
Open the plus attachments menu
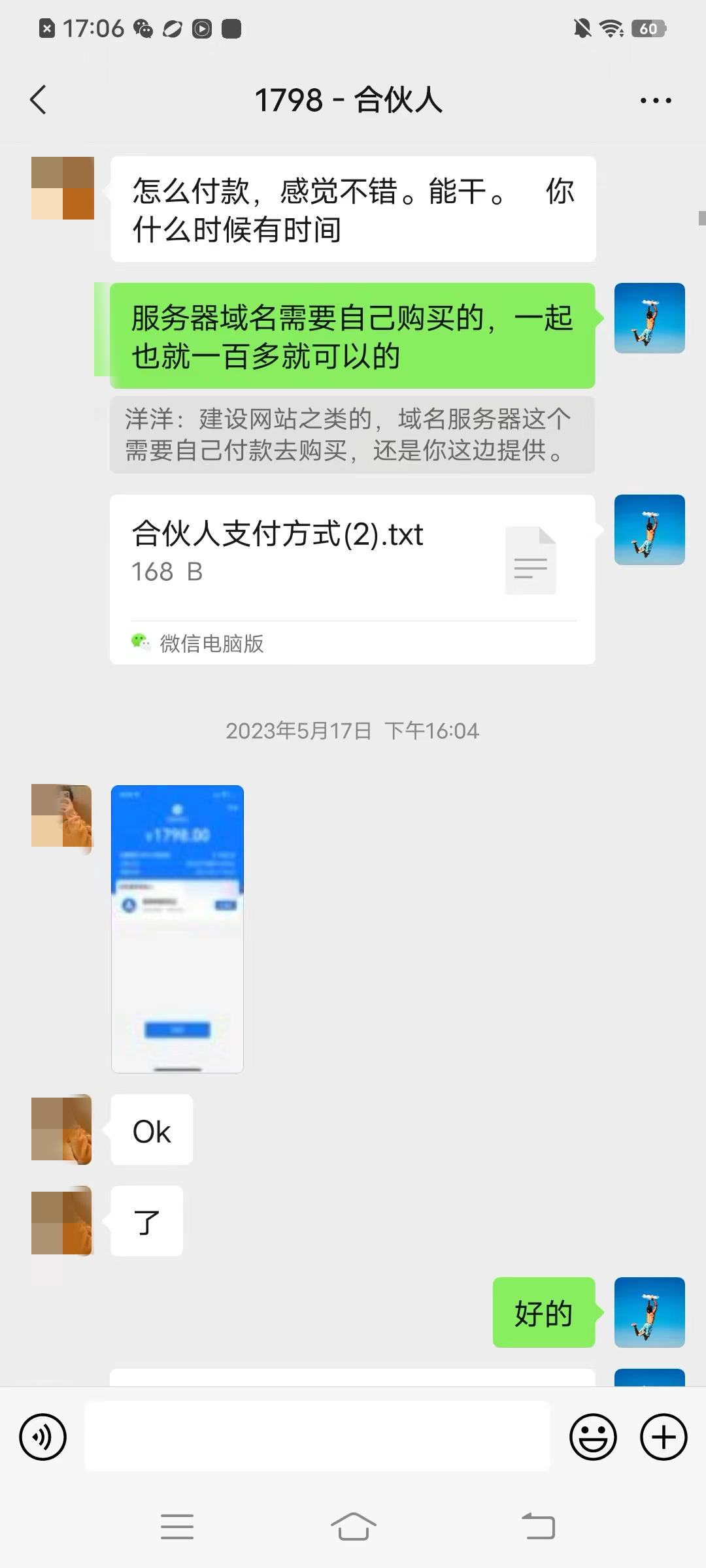(x=664, y=1437)
